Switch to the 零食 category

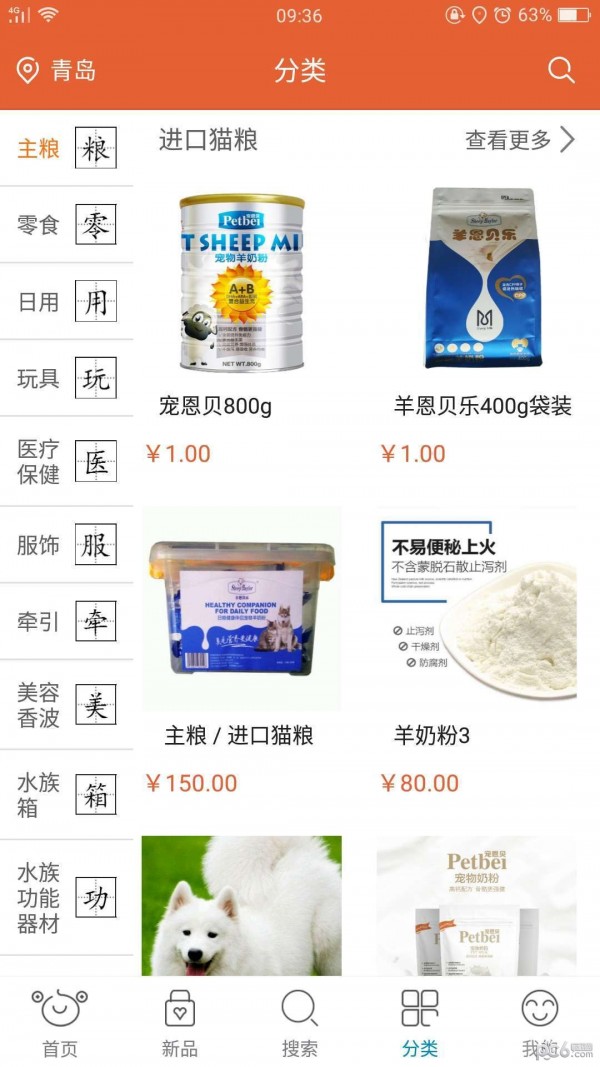coord(66,225)
